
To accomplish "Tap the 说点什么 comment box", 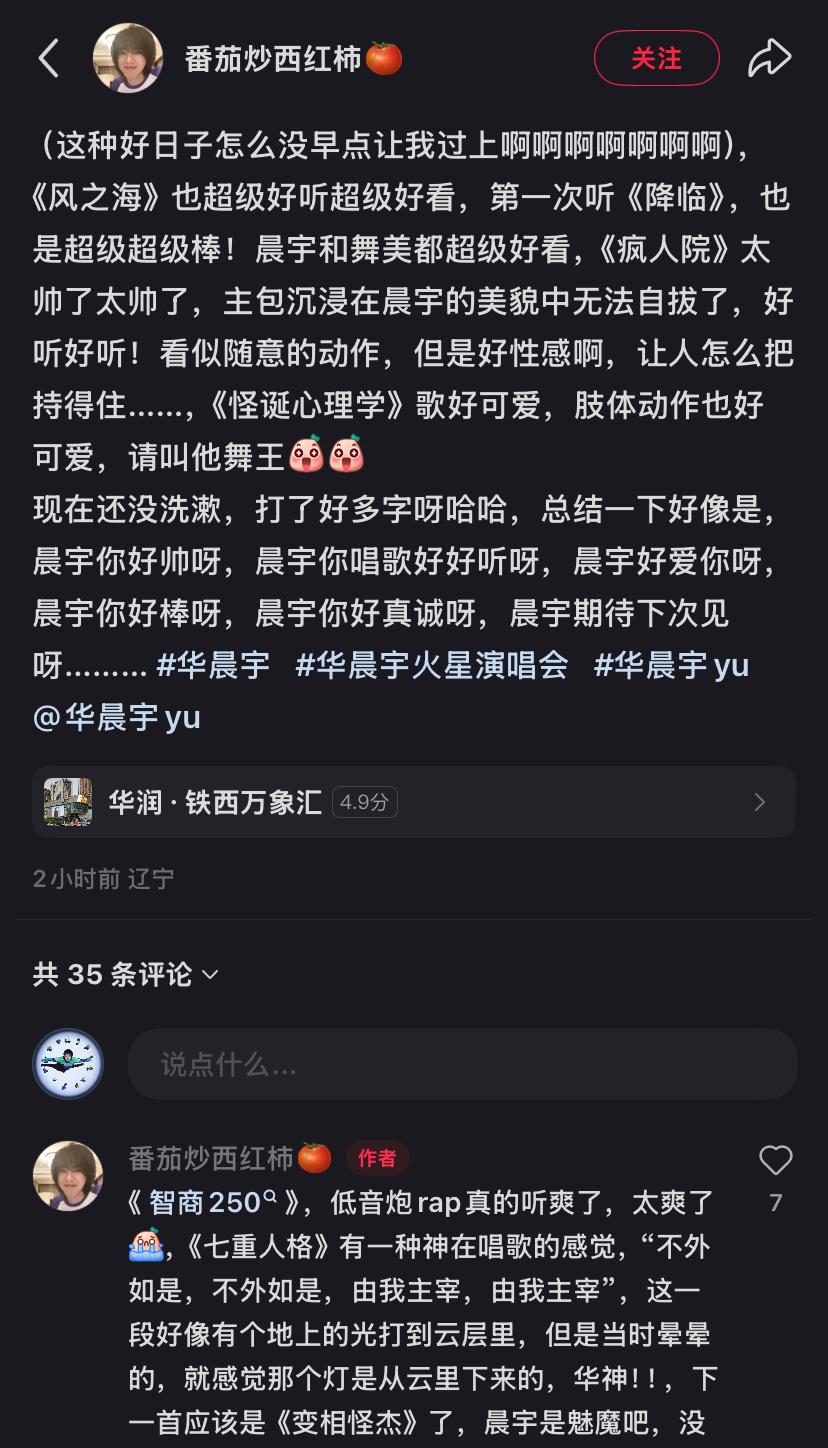I will (x=462, y=1064).
